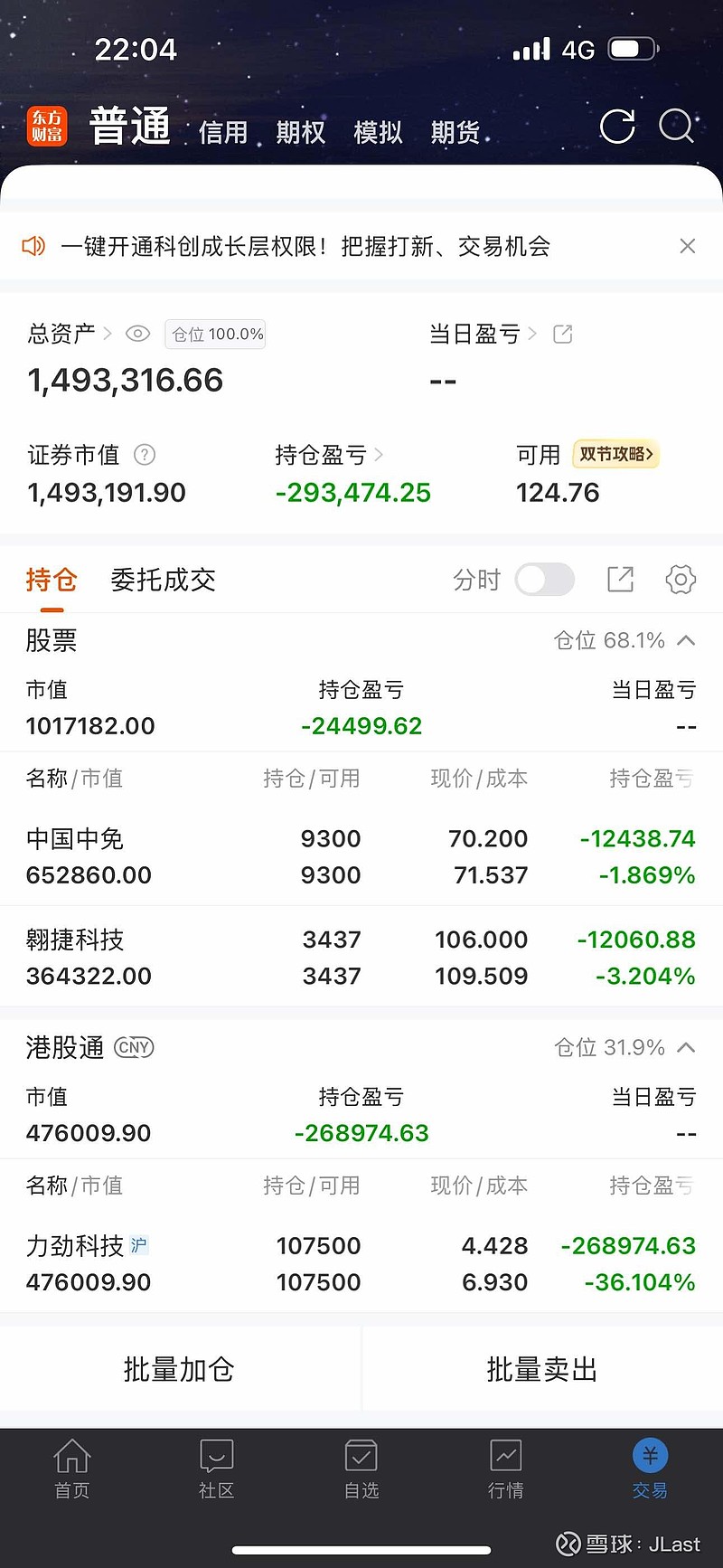Open 持仓盈亏 details
The image size is (723, 1568).
pyautogui.click(x=329, y=455)
